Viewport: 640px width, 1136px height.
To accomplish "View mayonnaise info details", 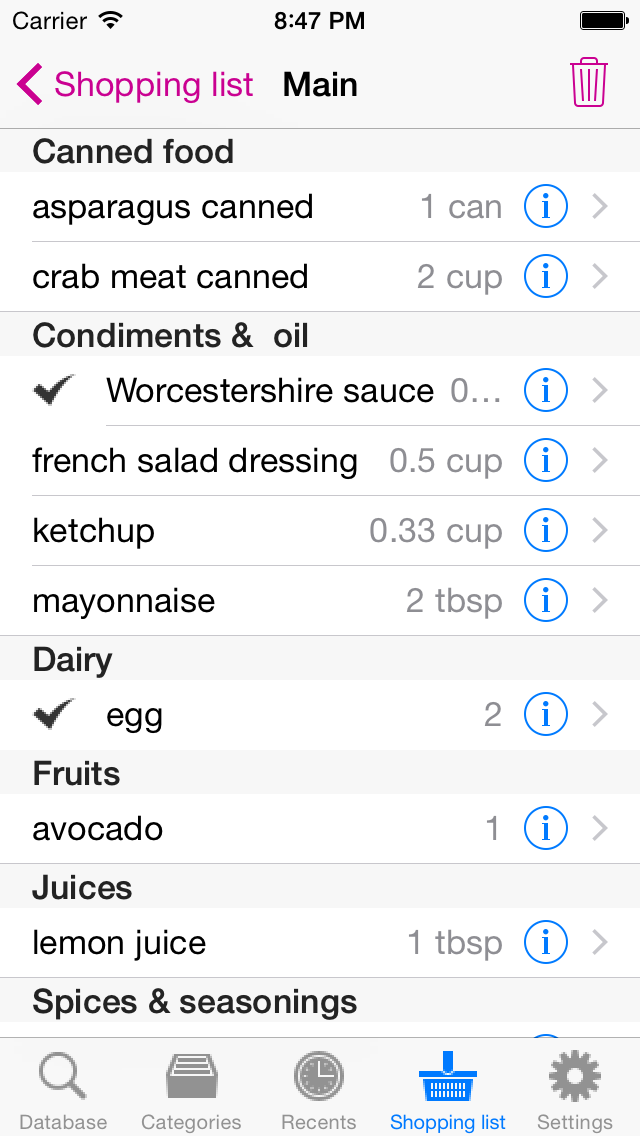I will 546,601.
